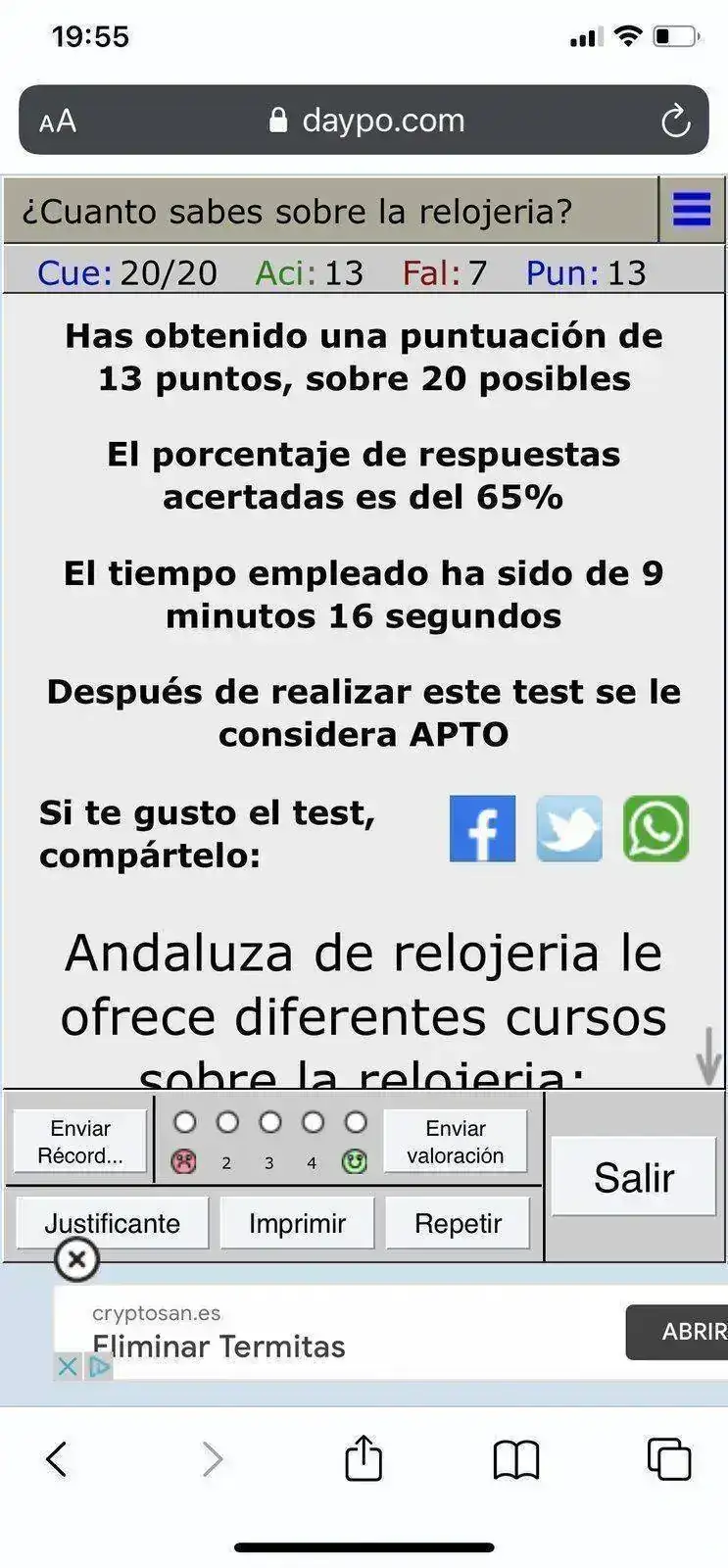Viewport: 728px width, 1568px height.
Task: Select rating 2 radio button
Action: click(227, 1123)
